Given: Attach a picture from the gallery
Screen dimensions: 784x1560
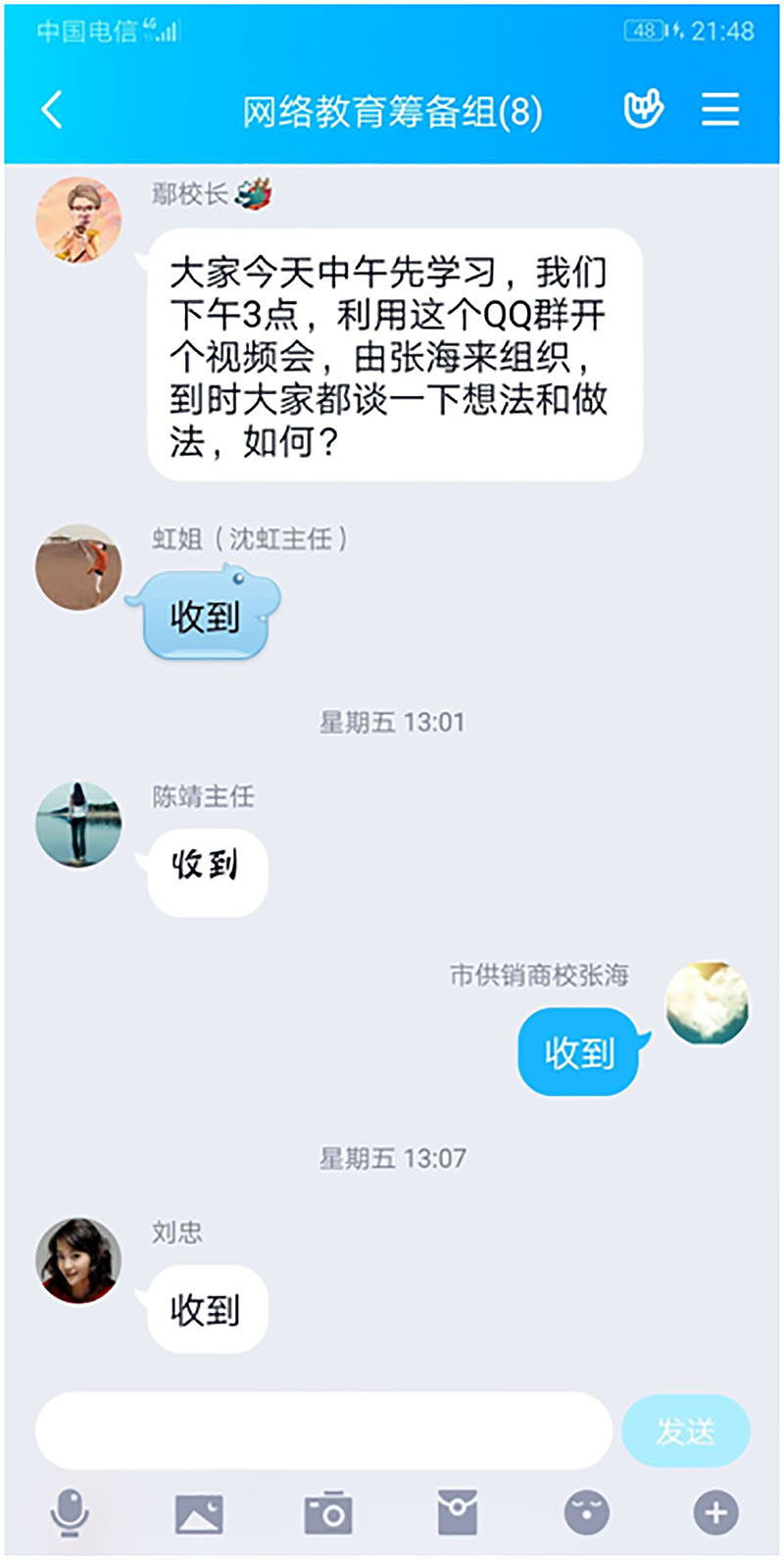Looking at the screenshot, I should tap(199, 1514).
